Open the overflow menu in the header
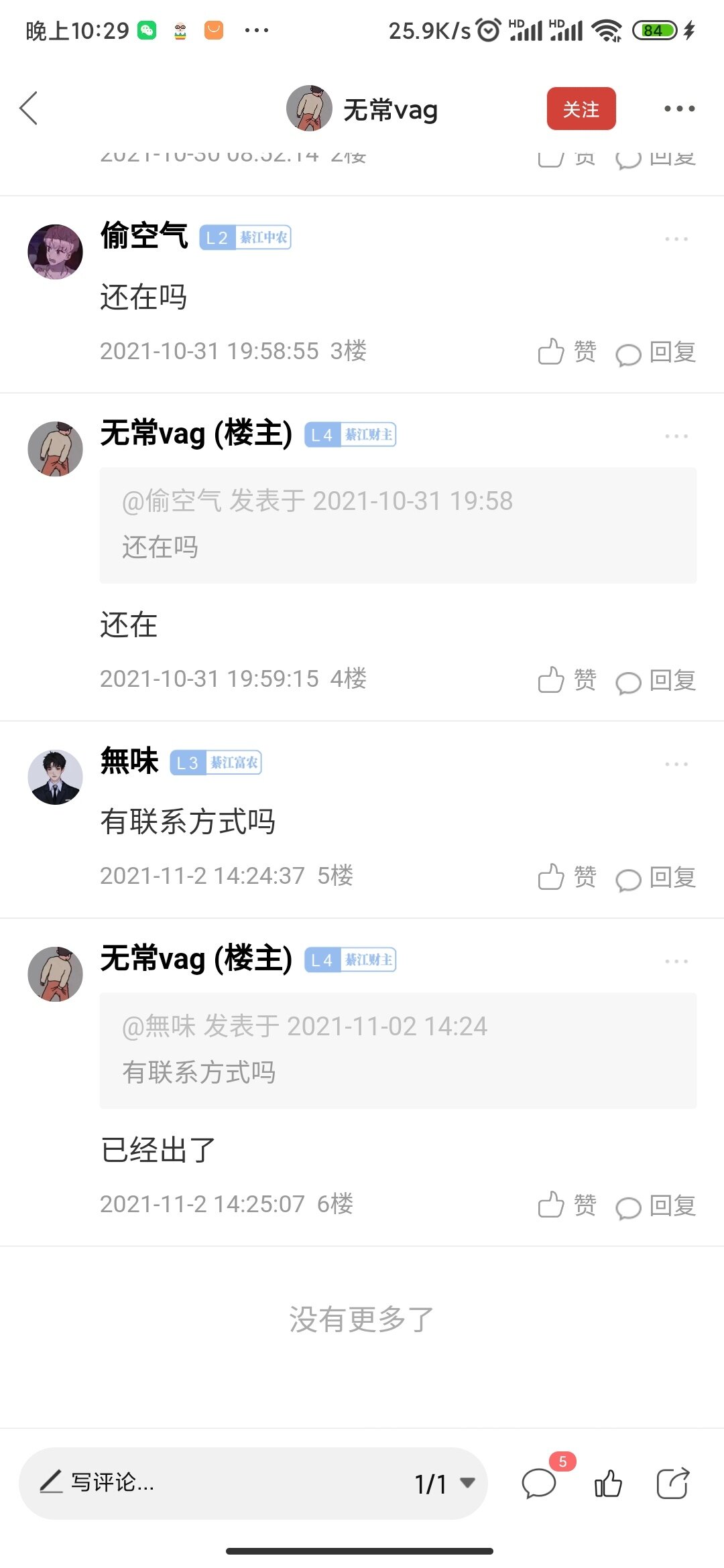The image size is (724, 1568). pos(678,109)
